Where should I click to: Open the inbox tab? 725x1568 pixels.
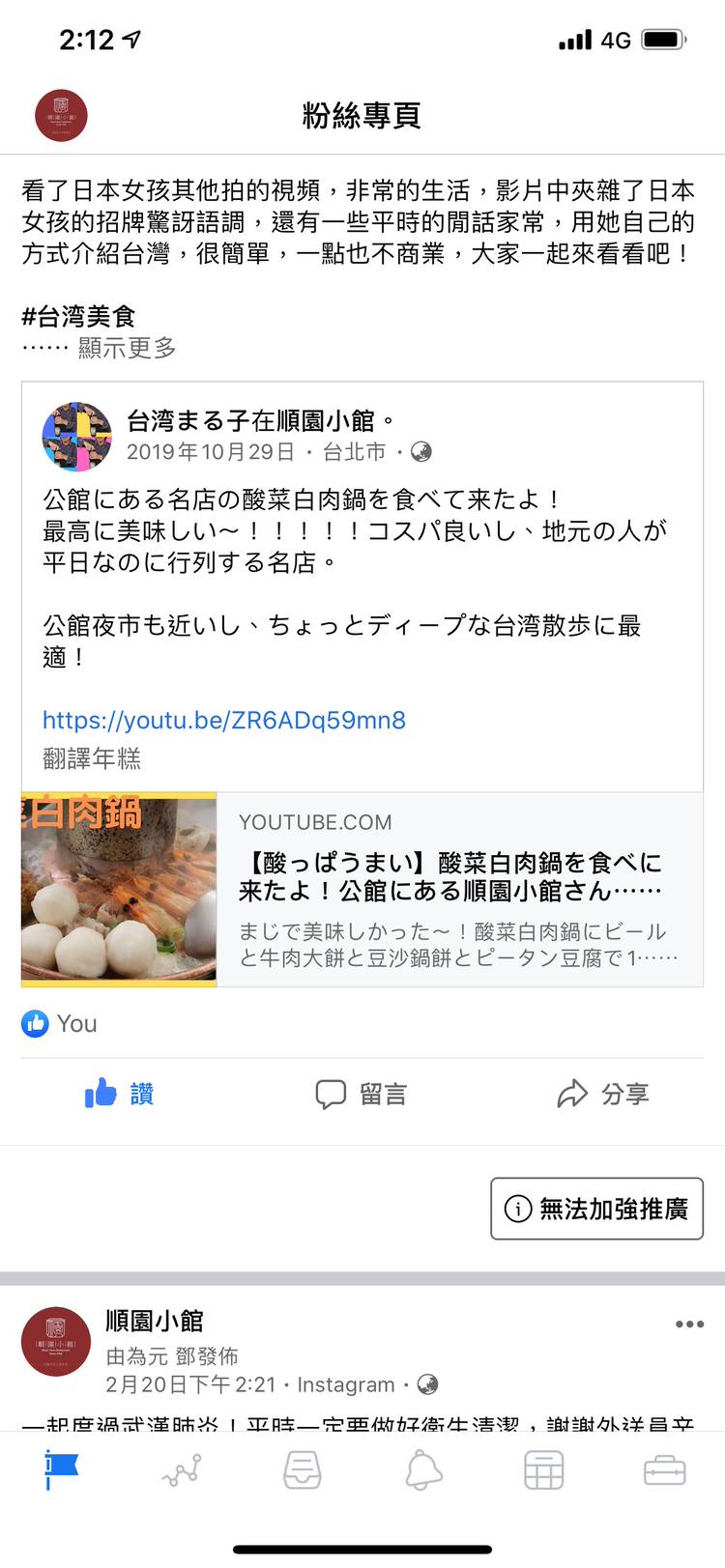point(303,1470)
